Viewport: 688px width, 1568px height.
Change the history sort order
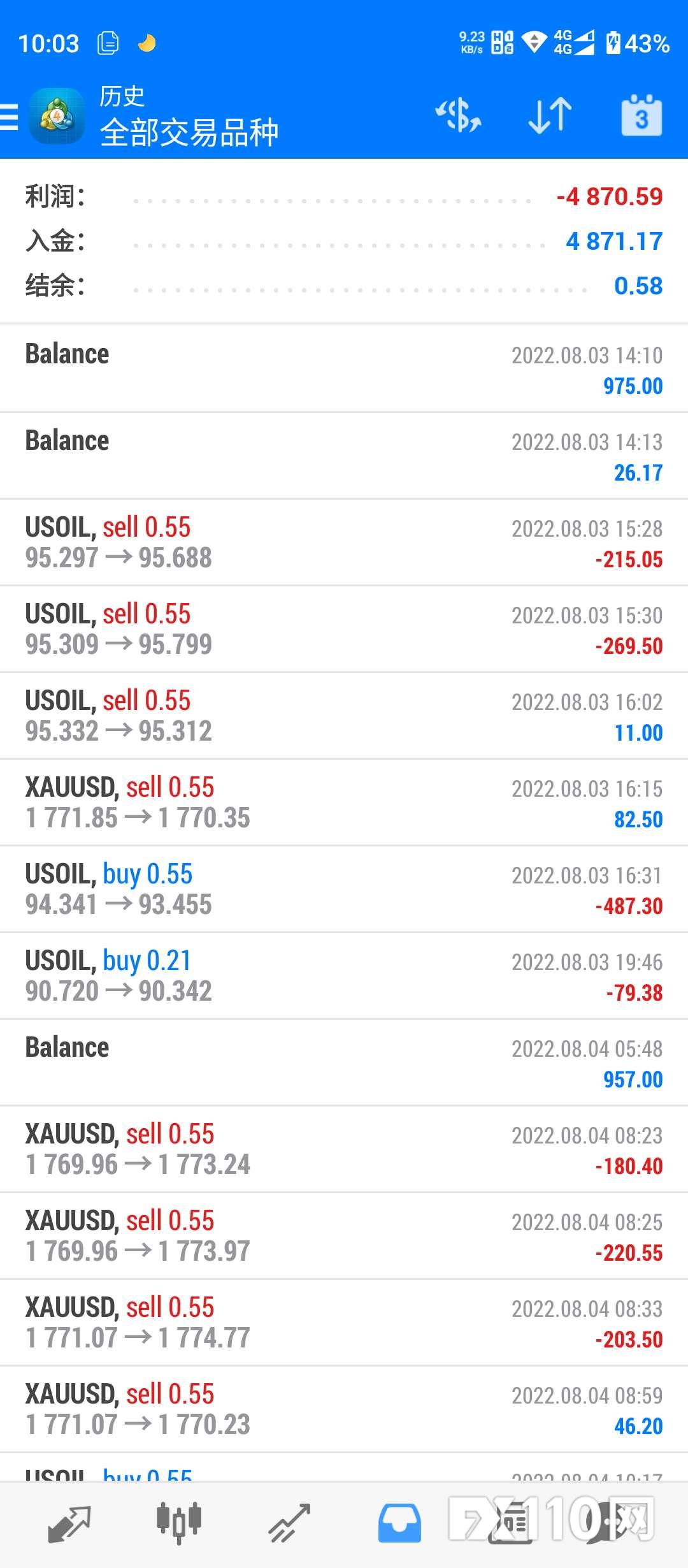tap(550, 116)
